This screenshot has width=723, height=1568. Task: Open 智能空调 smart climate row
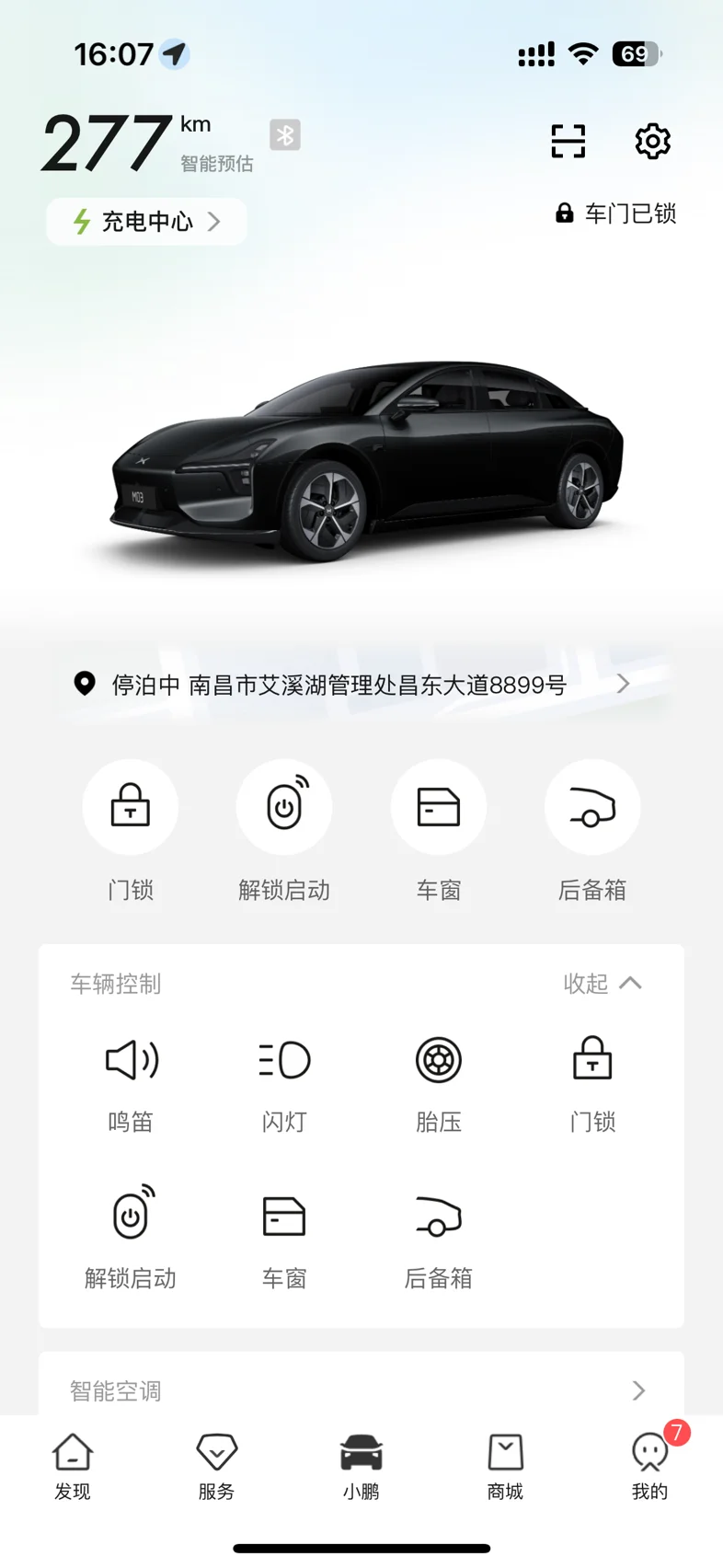[x=361, y=1389]
